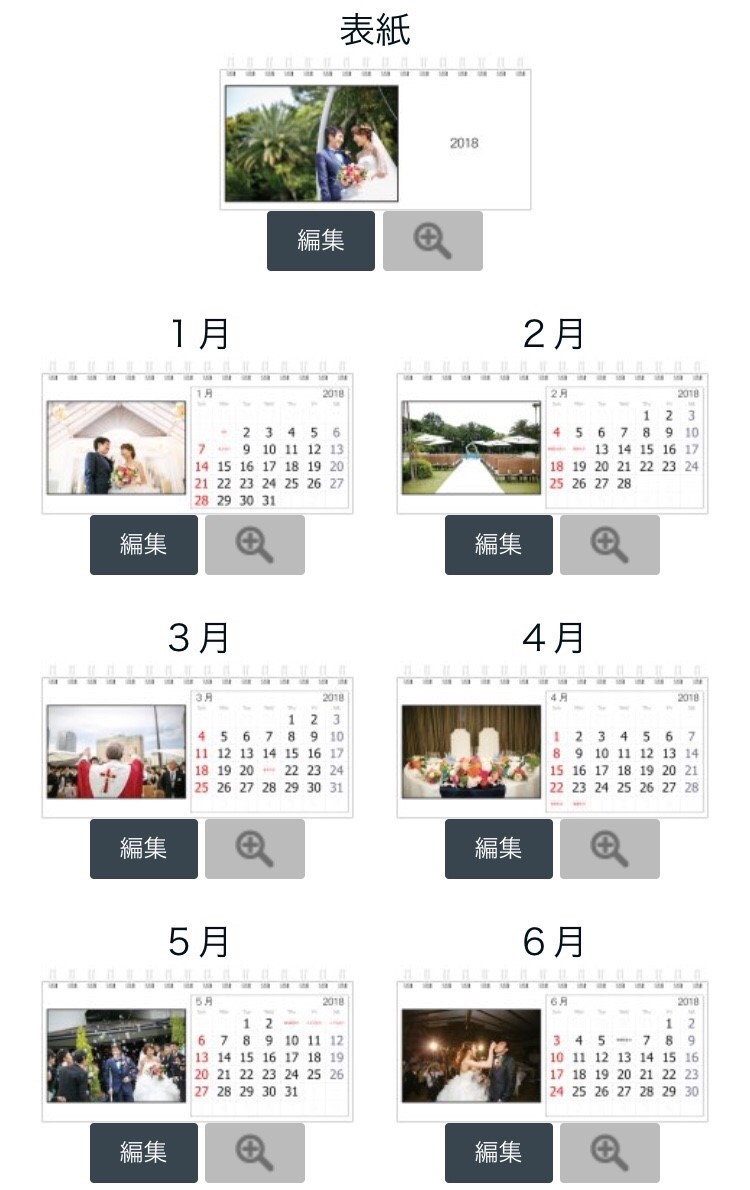Tap 編集 under the 5月 page

coord(144,1153)
